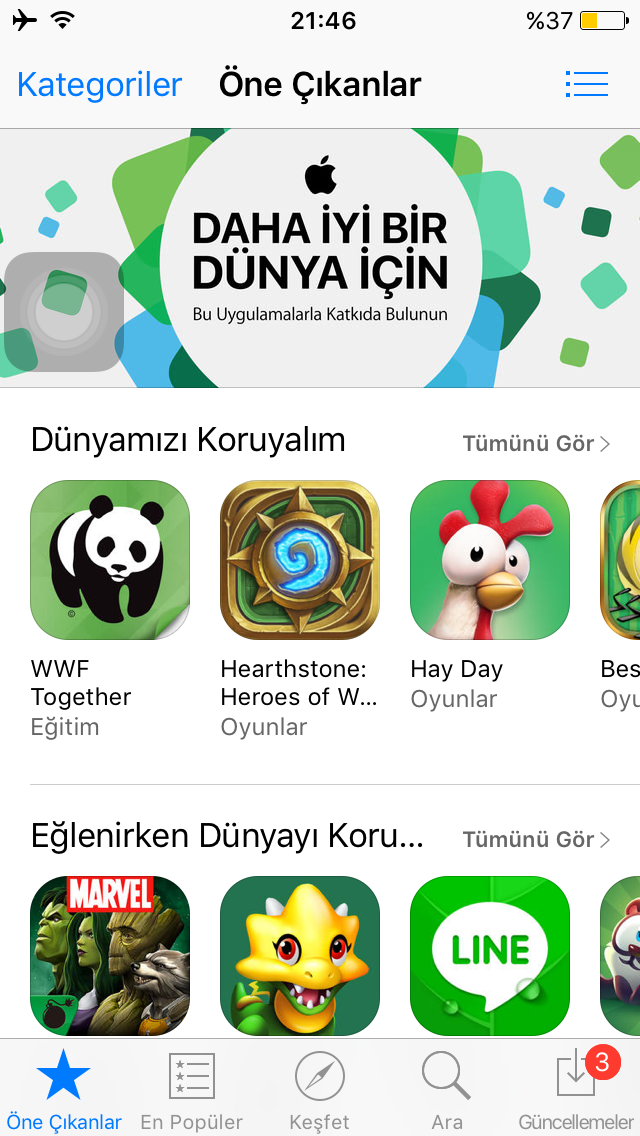The image size is (640, 1136).
Task: Go to the Ara search tab
Action: pos(446,1090)
